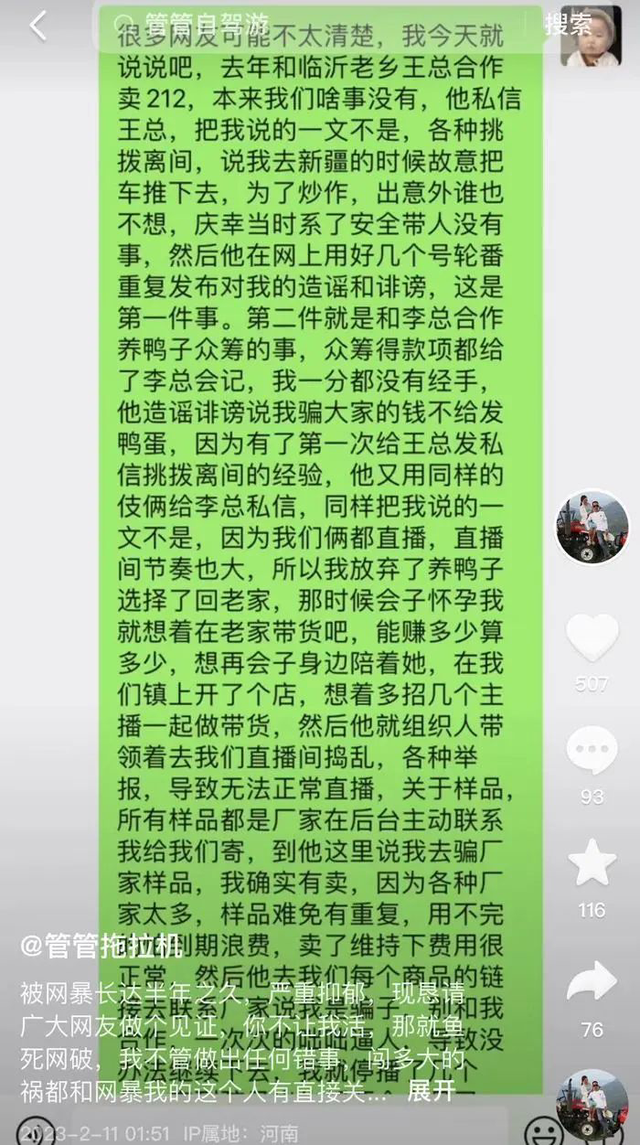The height and width of the screenshot is (1145, 640).
Task: Open the @管管拖拉机 profile link
Action: 100,945
